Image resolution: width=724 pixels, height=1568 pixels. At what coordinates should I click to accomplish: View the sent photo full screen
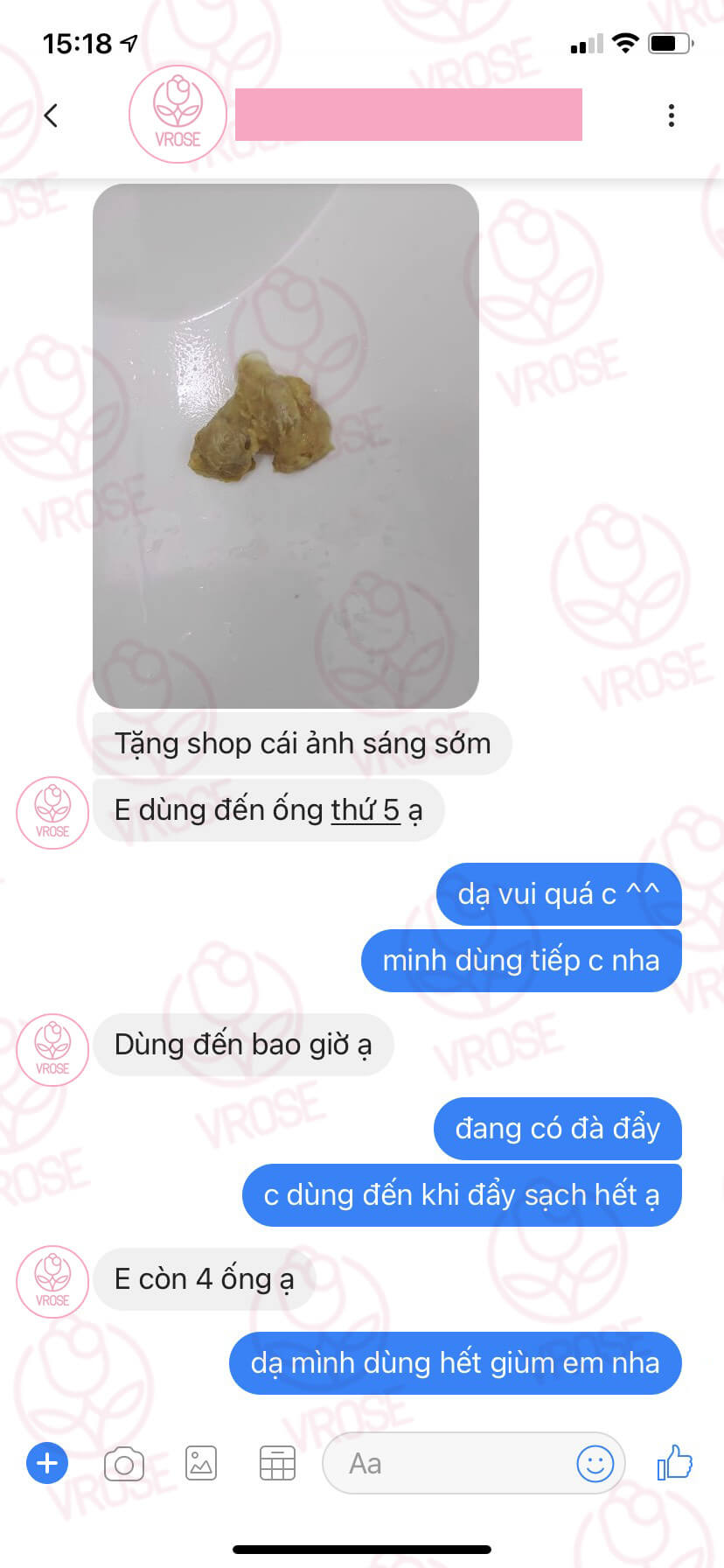(x=286, y=445)
